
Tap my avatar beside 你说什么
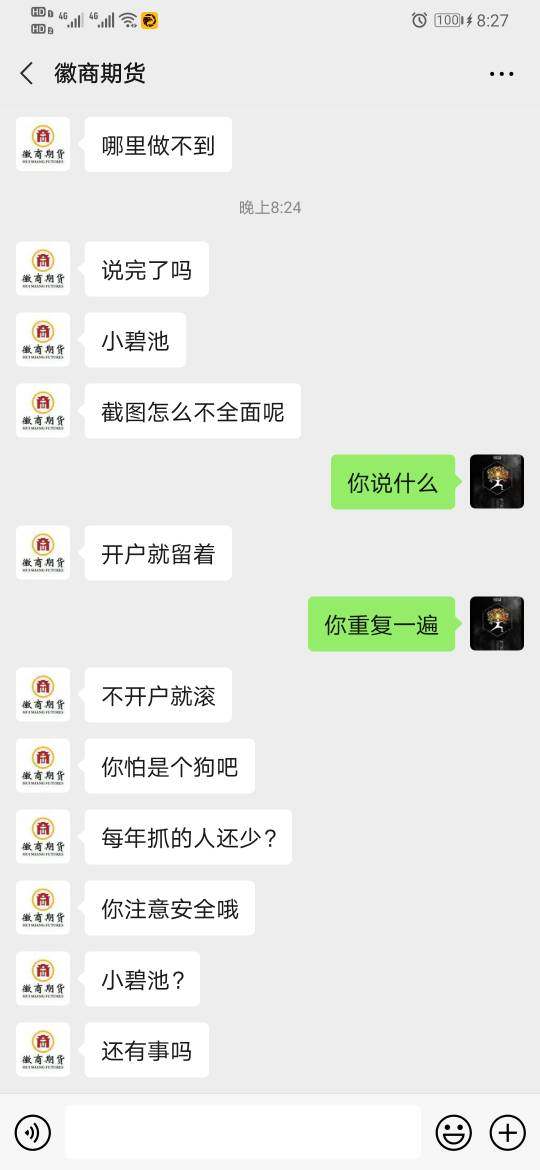tap(497, 482)
